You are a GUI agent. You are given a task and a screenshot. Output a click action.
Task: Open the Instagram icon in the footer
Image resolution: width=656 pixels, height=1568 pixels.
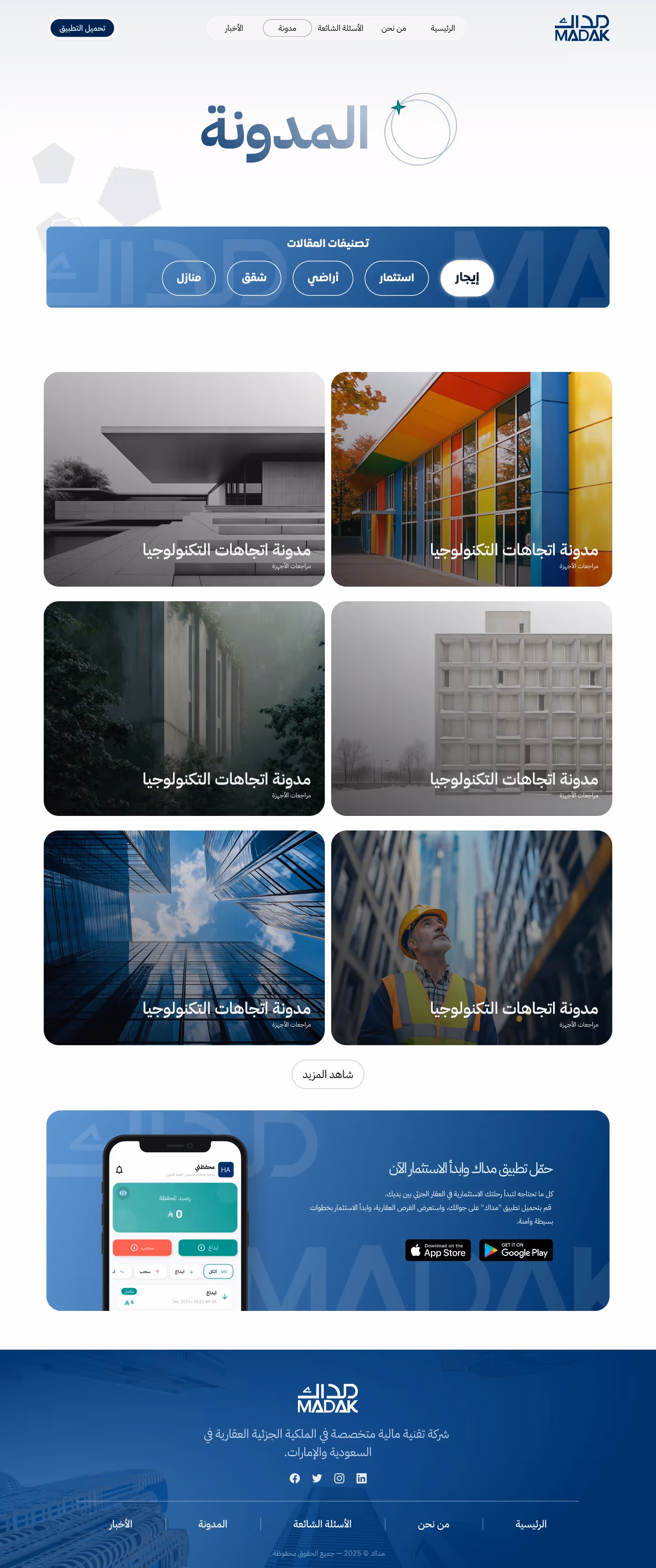coord(339,1479)
